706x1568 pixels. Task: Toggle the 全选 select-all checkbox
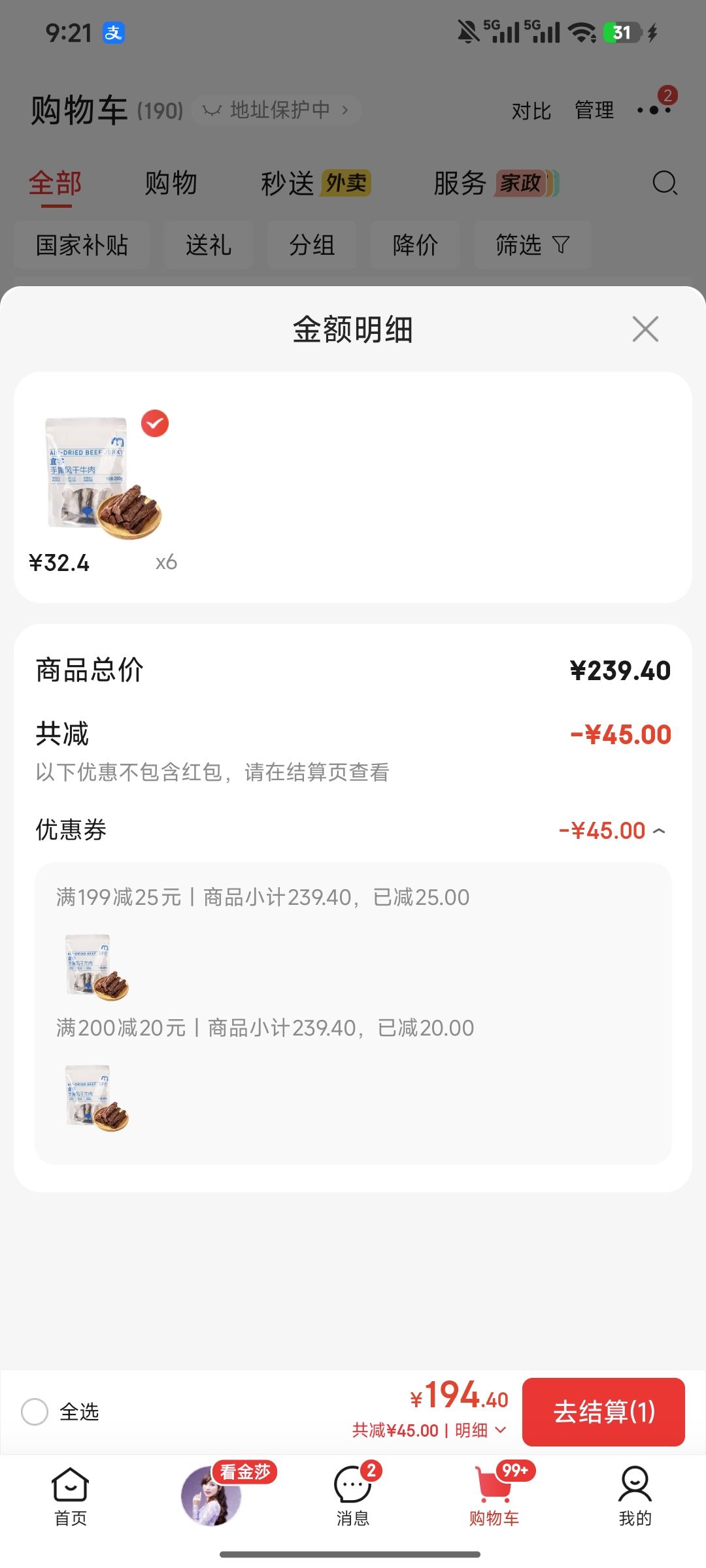point(35,1412)
